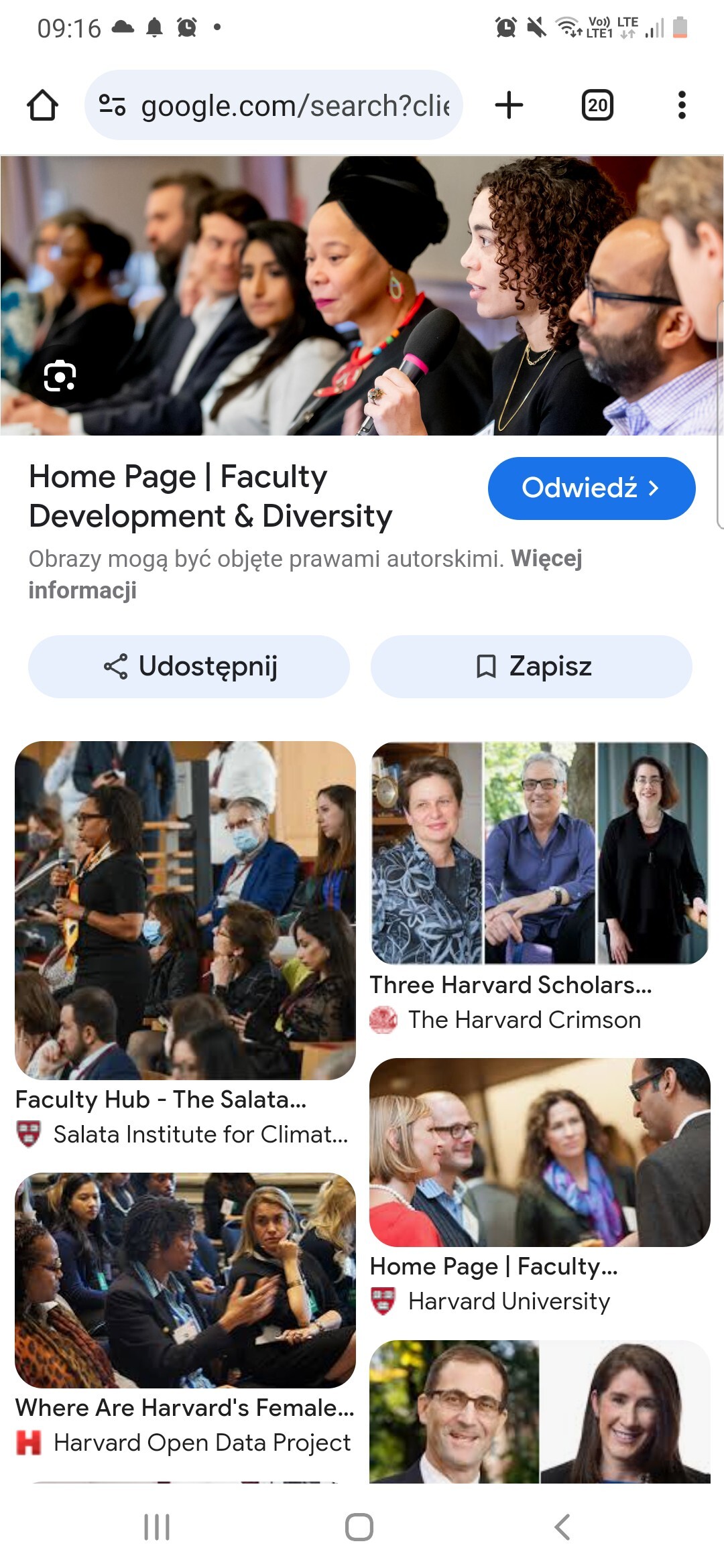Open the Faculty Hub Salata result
The image size is (724, 1568).
click(x=185, y=910)
